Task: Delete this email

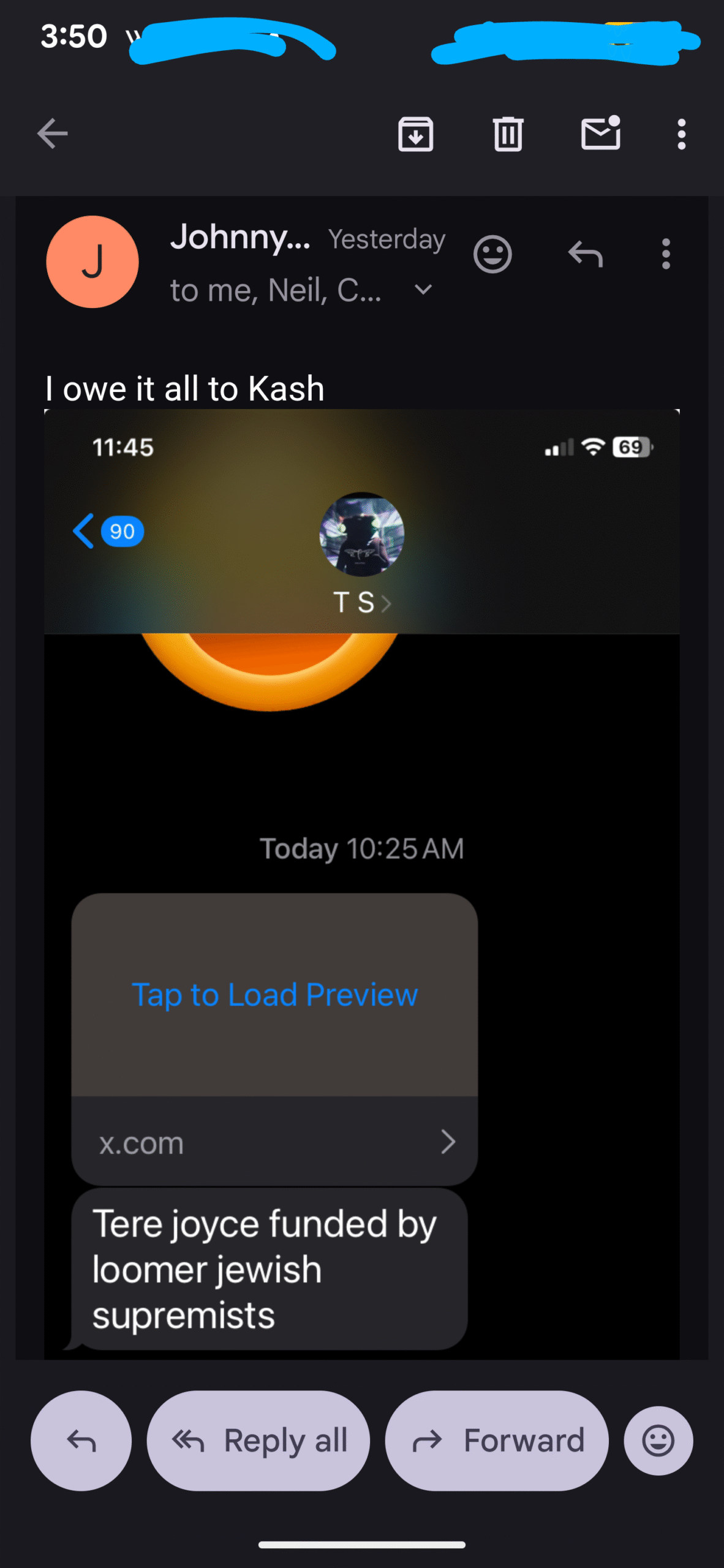Action: tap(508, 134)
